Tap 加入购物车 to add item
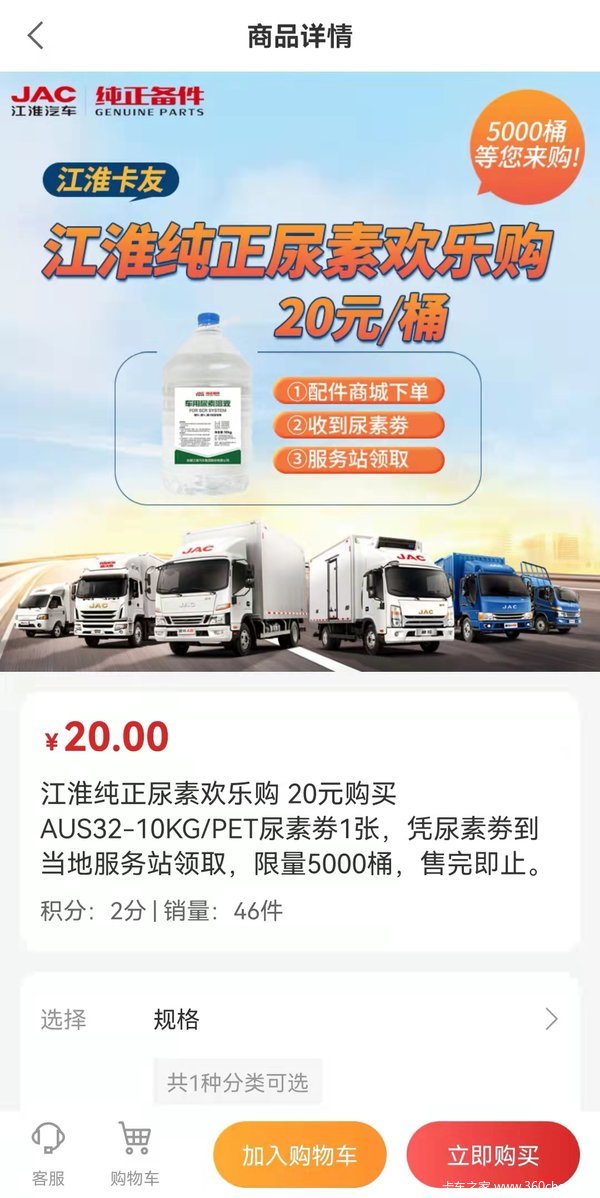Viewport: 600px width, 1198px height. (x=299, y=1155)
